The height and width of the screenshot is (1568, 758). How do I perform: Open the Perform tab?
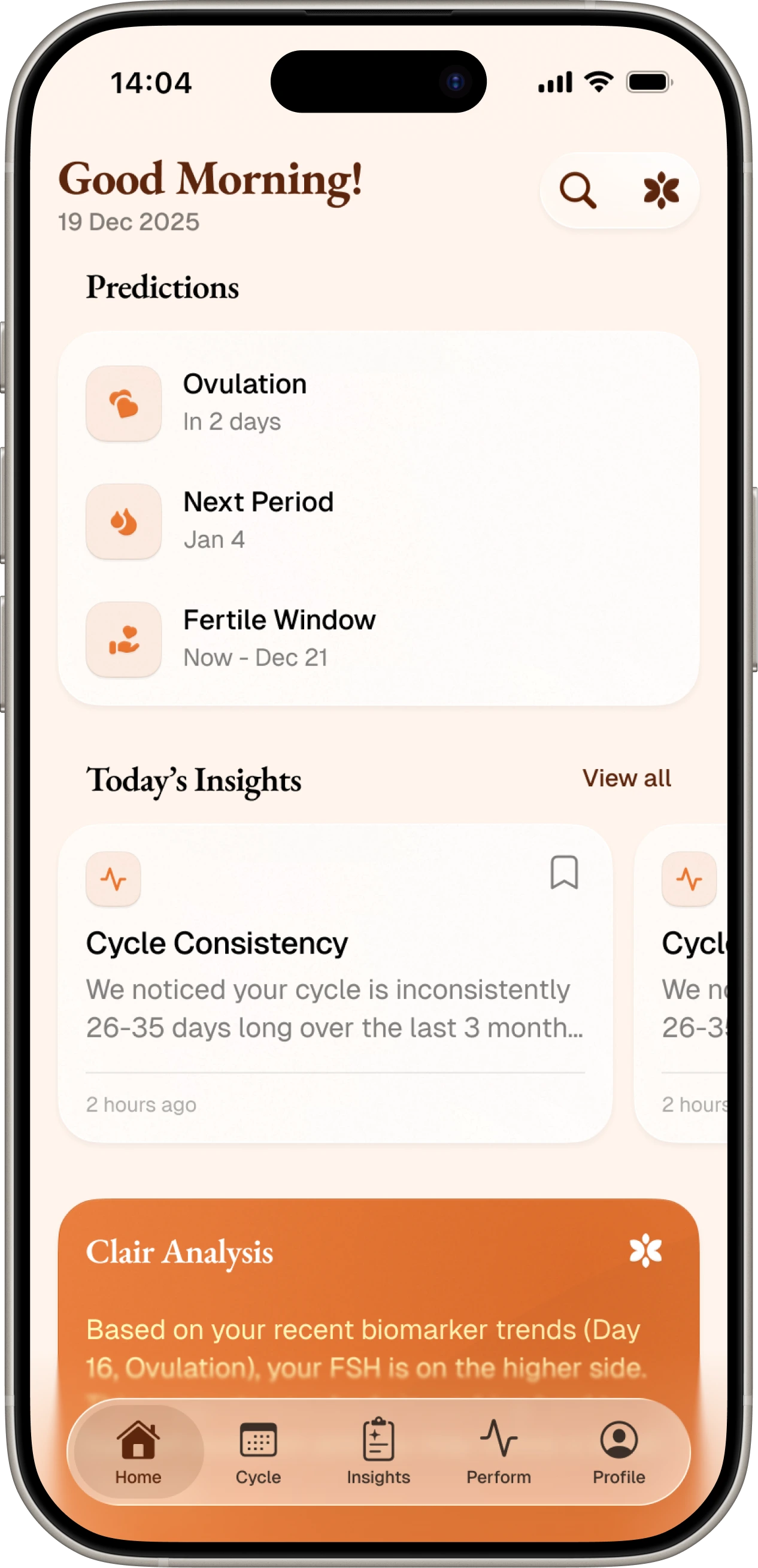coord(498,1452)
